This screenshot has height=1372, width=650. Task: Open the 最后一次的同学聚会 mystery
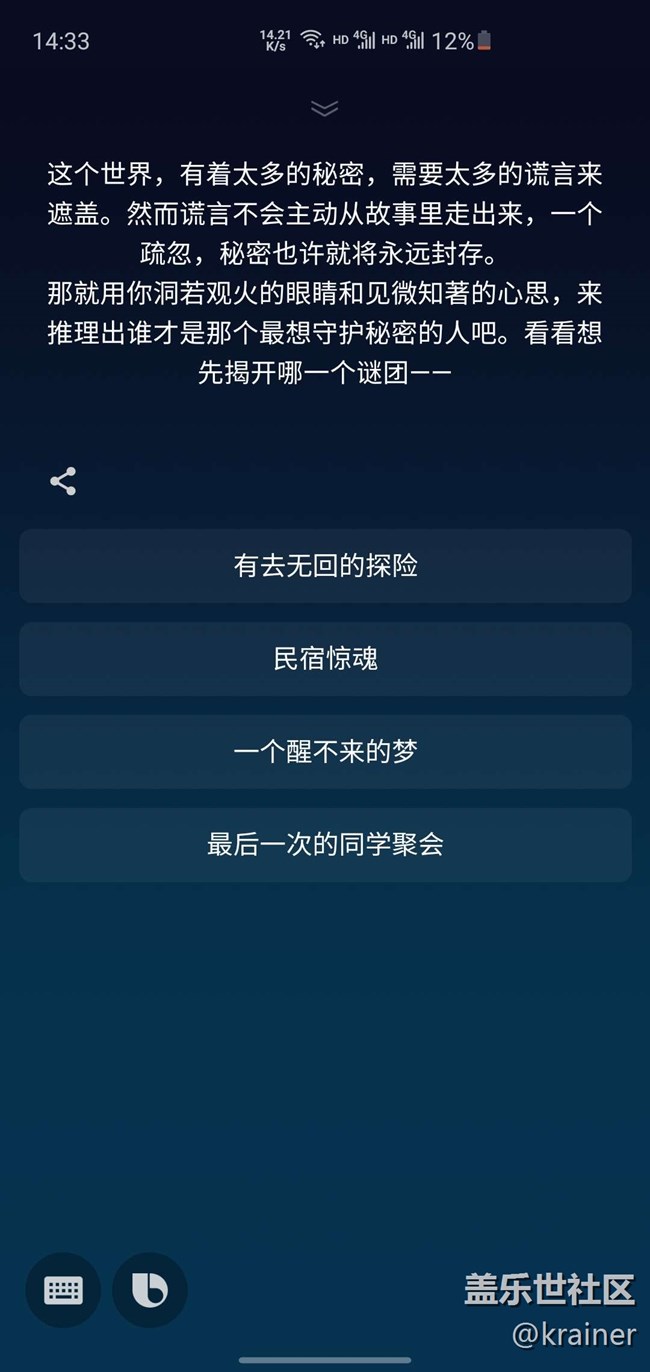[x=325, y=845]
